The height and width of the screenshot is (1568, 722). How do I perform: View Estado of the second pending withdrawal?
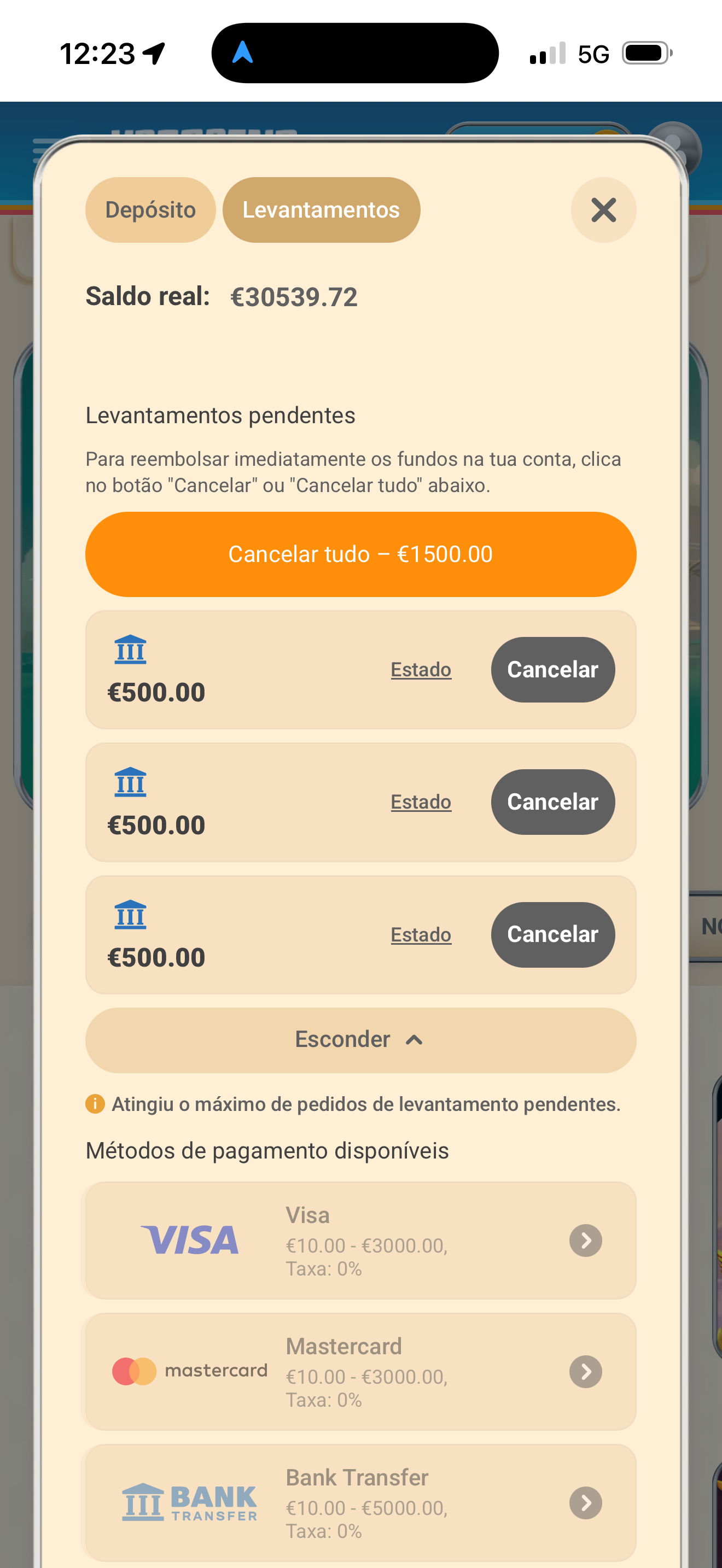(x=421, y=801)
